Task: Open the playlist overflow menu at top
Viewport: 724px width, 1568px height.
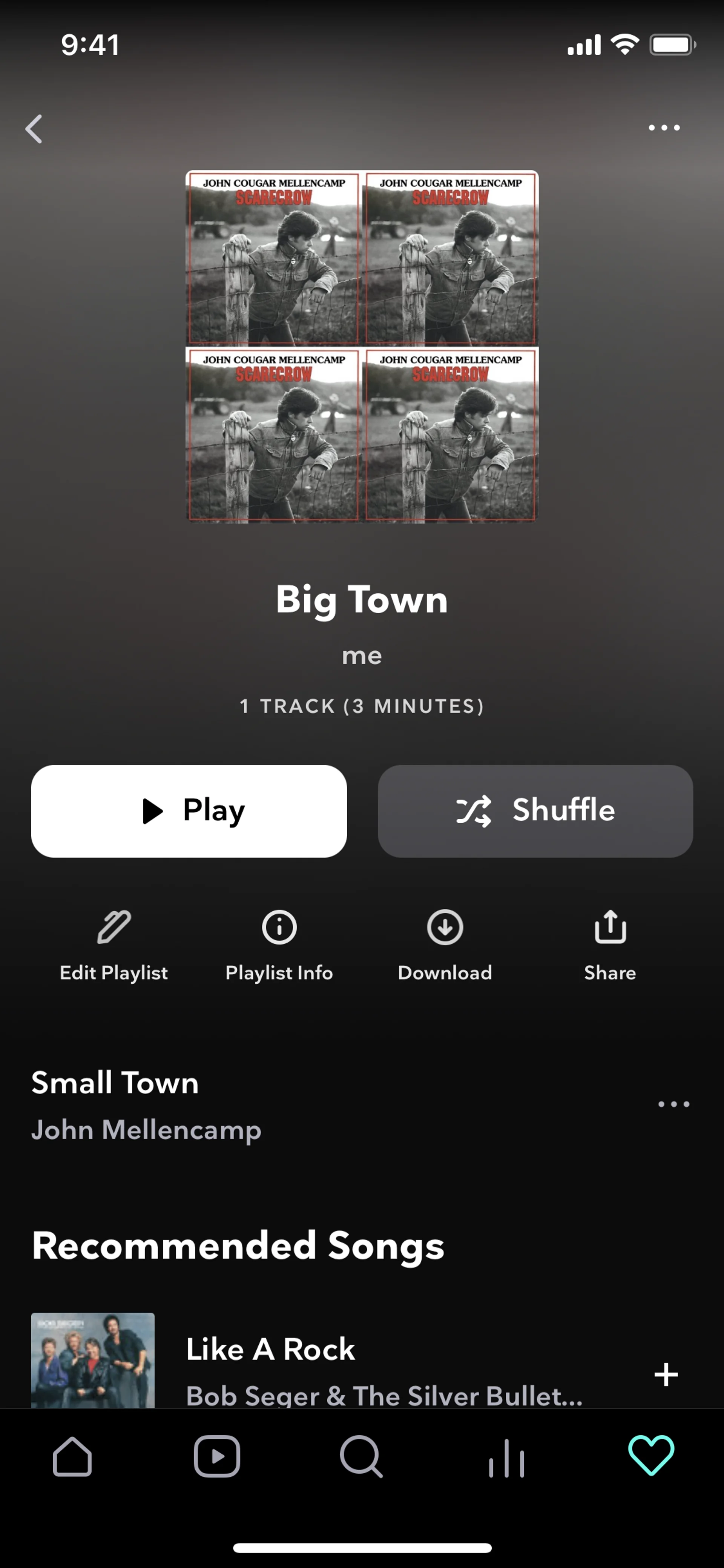Action: pos(663,128)
